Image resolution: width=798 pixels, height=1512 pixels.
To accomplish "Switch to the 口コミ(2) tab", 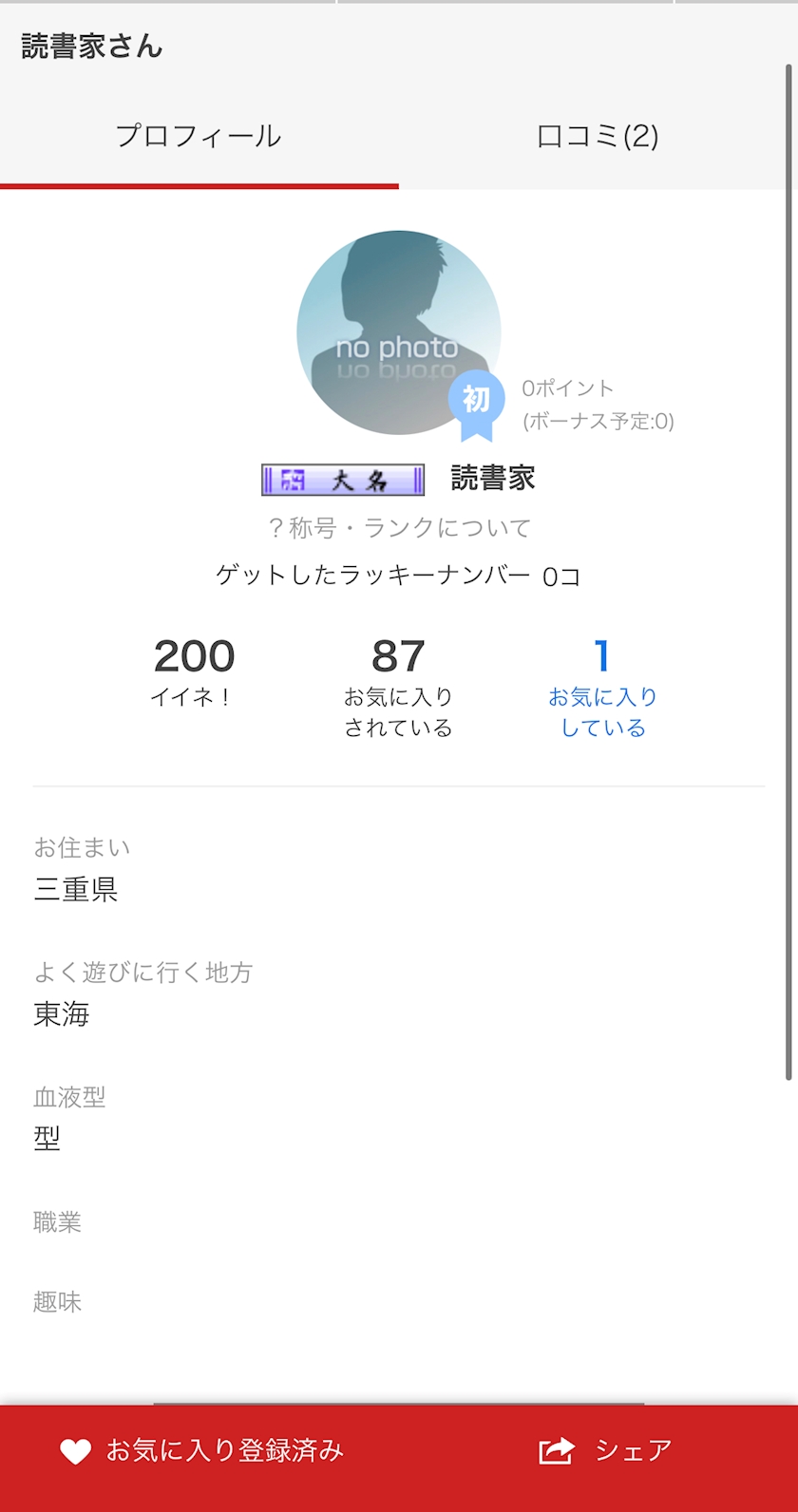I will pos(598,136).
